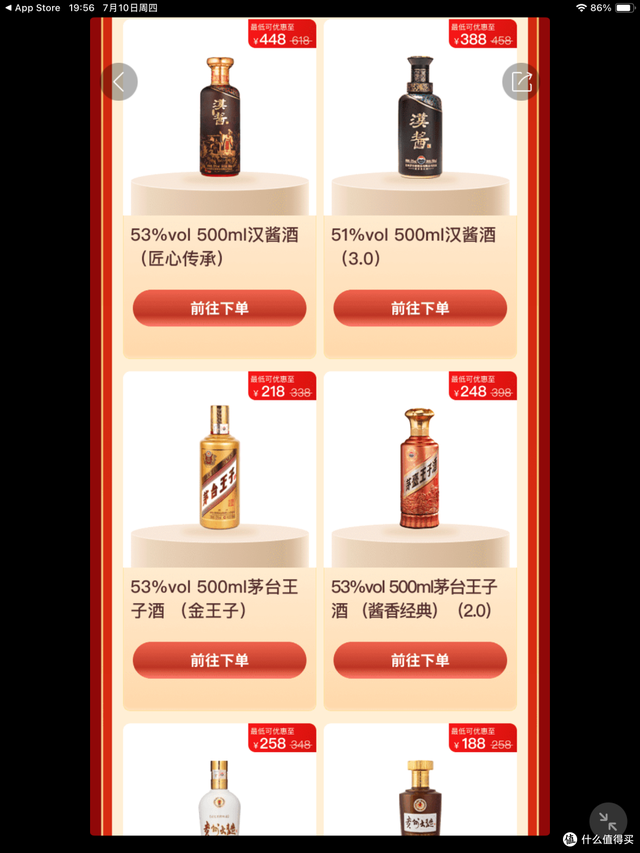Screen dimensions: 640x853
Task: Order 茅台王子酒（酱香经典）via 前往下单
Action: 420,660
